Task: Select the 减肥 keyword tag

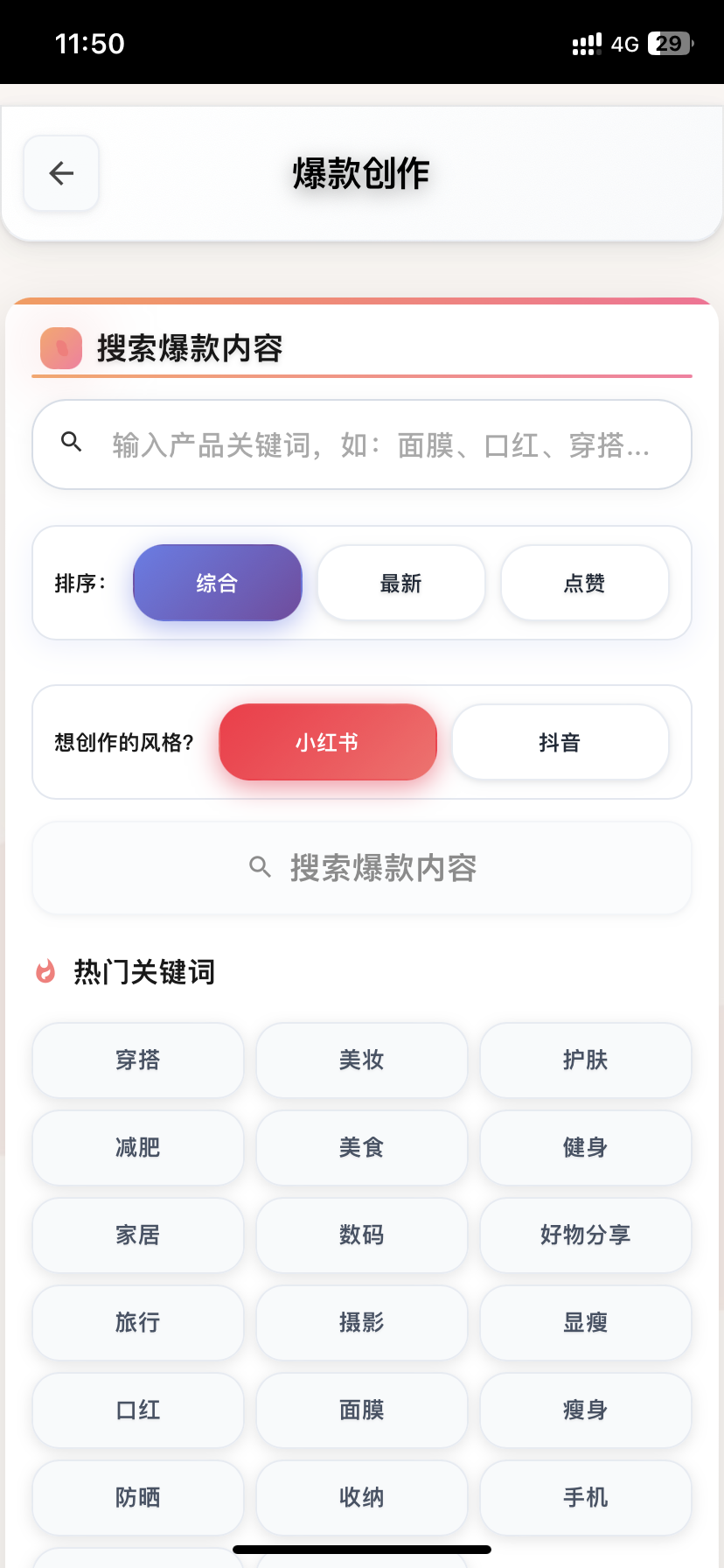Action: point(137,1147)
